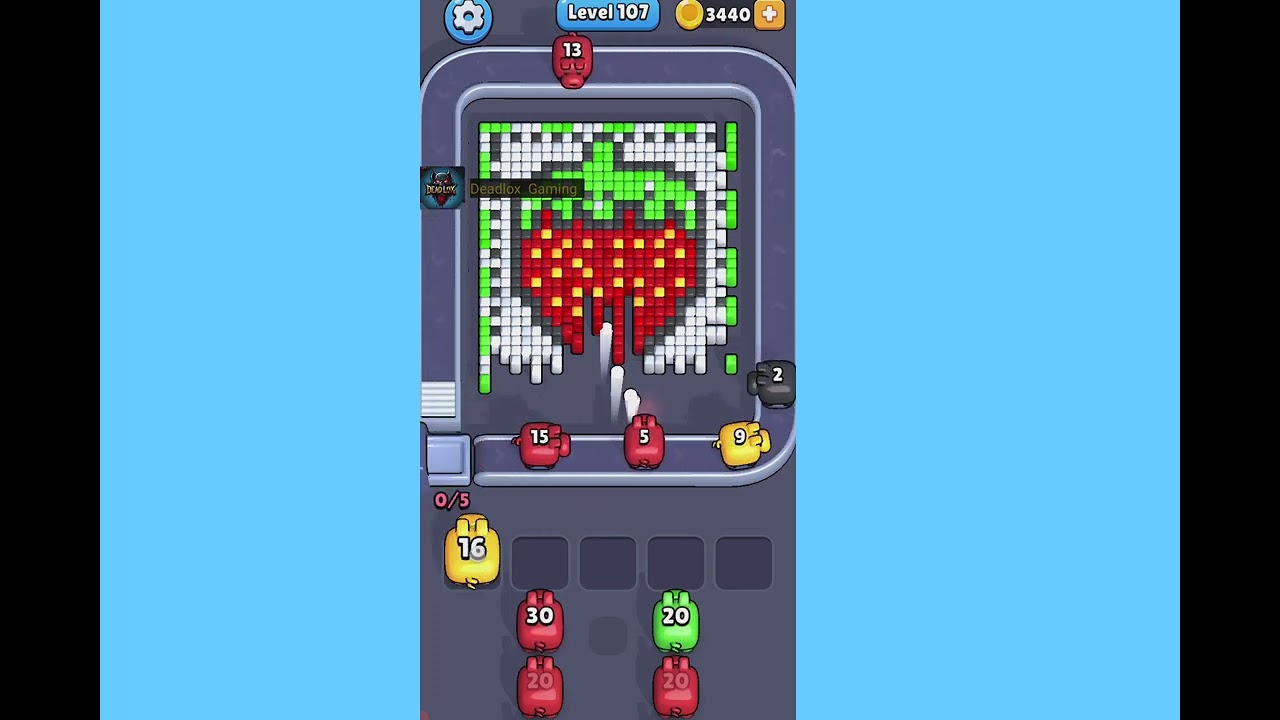Select the green shooter numbered 20

coord(676,619)
